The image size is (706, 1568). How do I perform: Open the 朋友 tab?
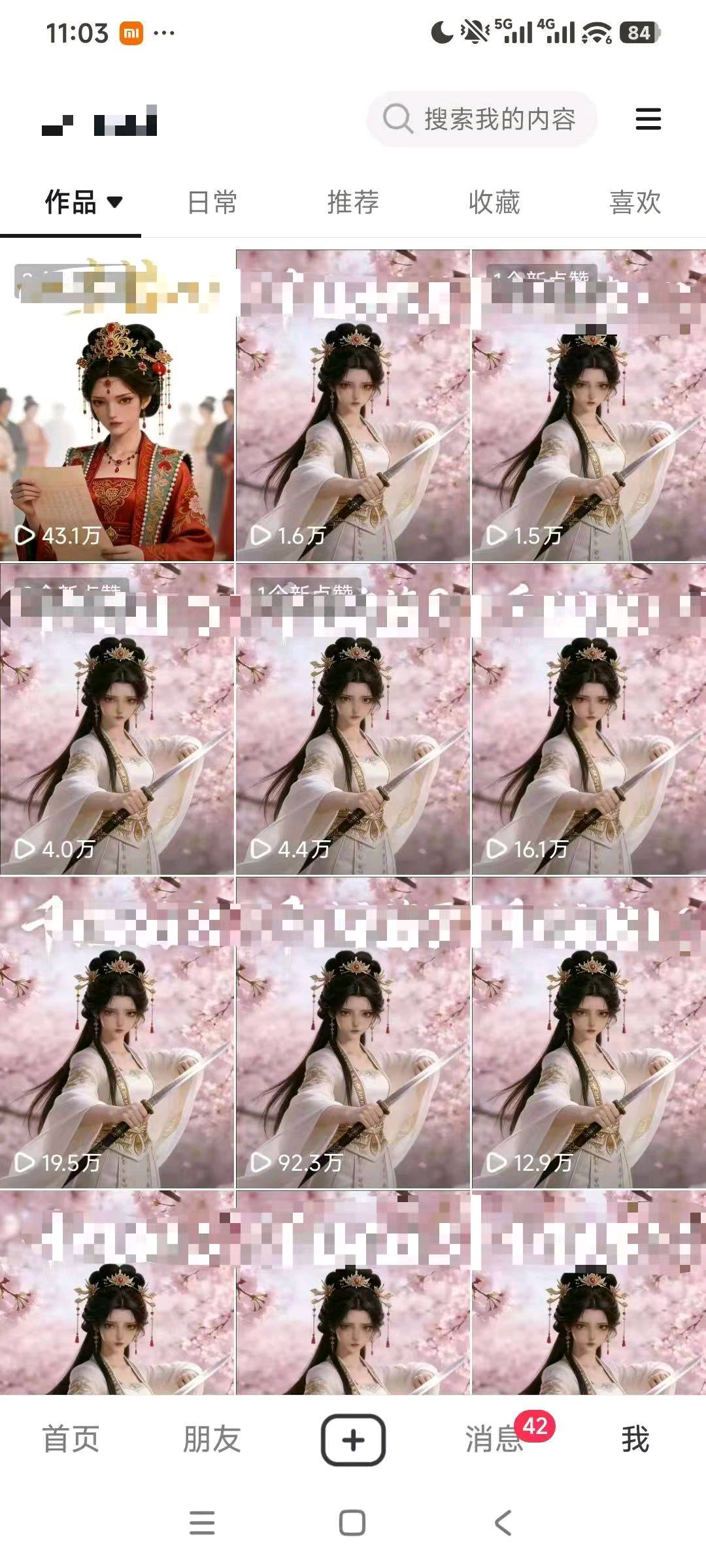pos(212,1439)
